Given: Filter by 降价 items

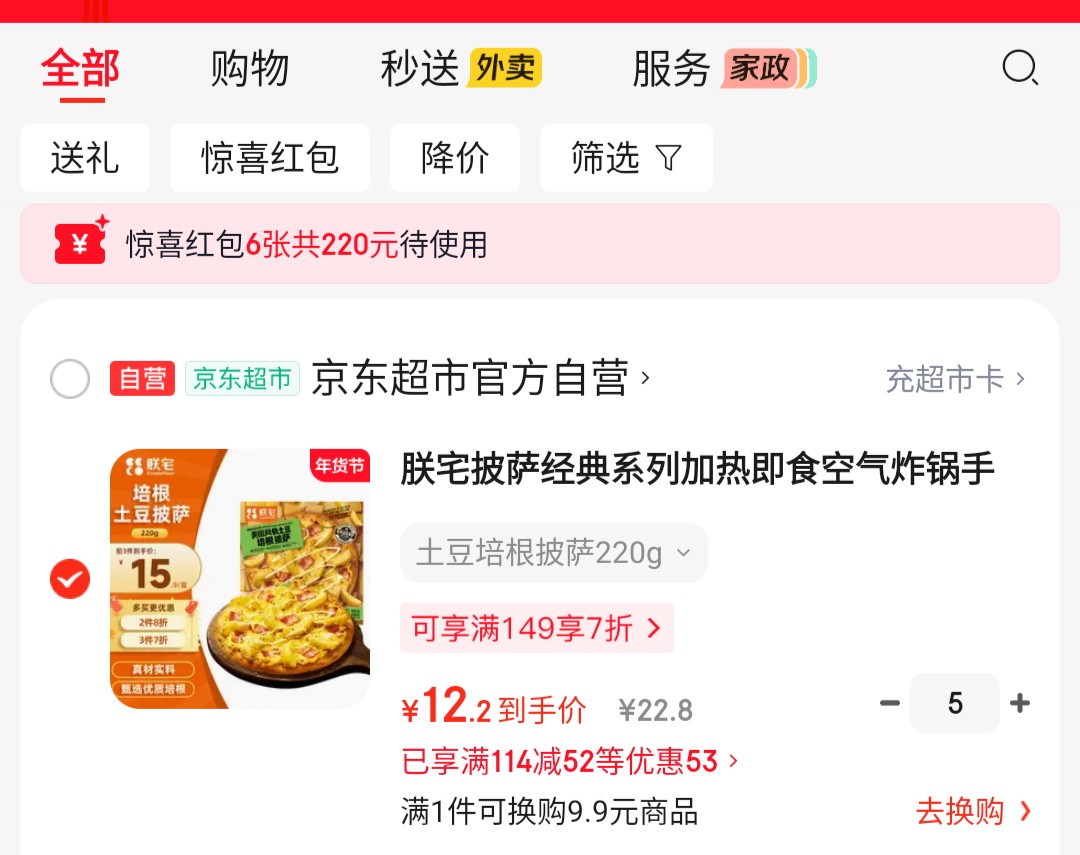Looking at the screenshot, I should pos(455,158).
